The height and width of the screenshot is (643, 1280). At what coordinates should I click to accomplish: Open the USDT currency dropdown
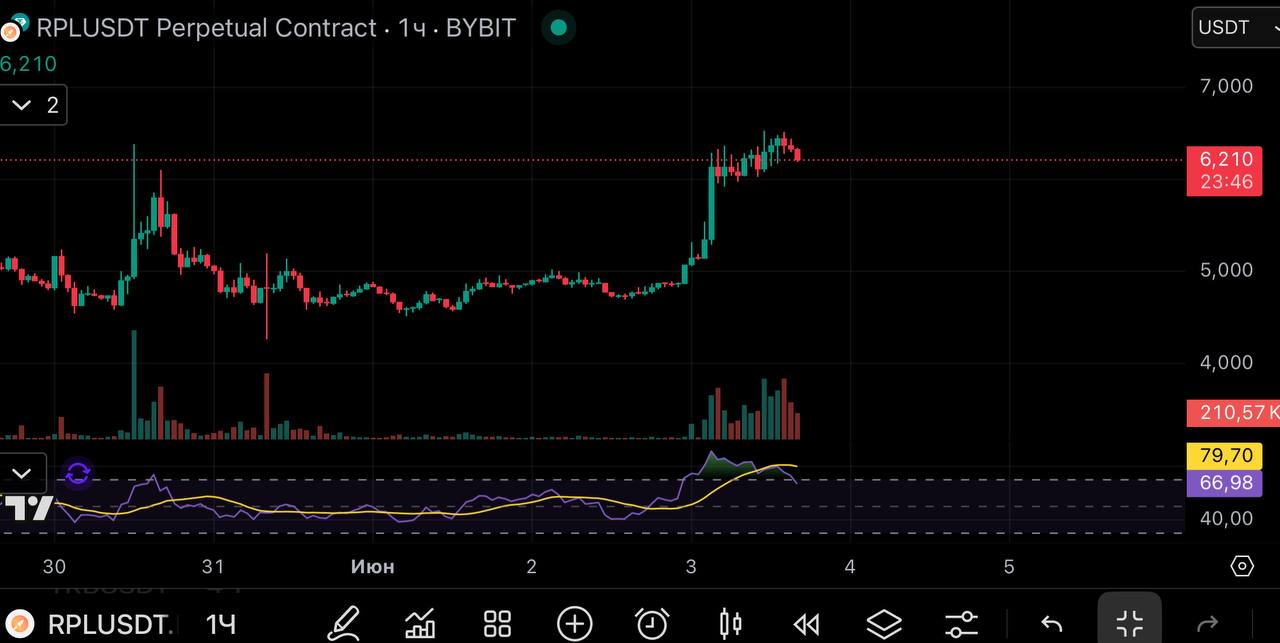pyautogui.click(x=1235, y=28)
